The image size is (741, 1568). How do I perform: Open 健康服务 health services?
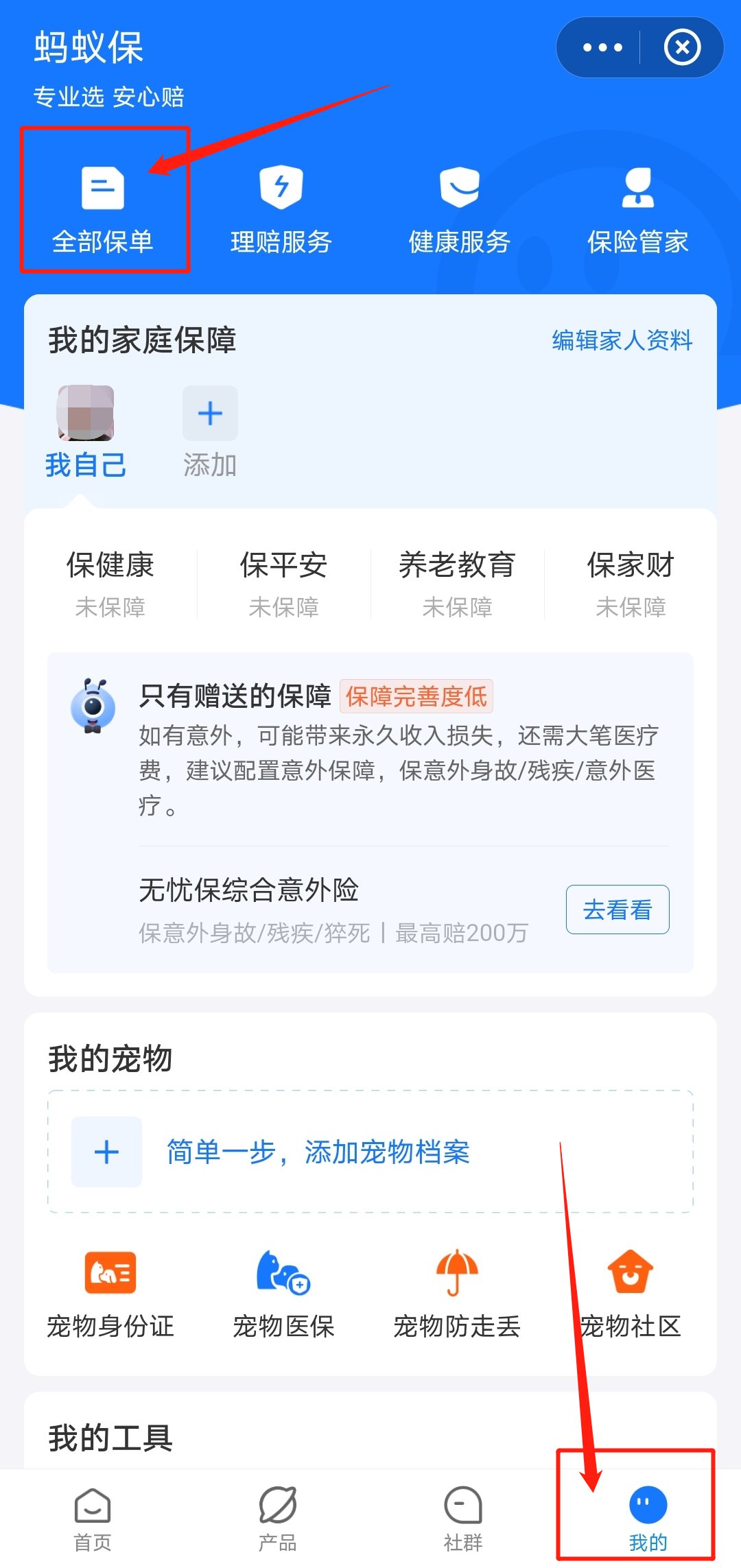[460, 206]
